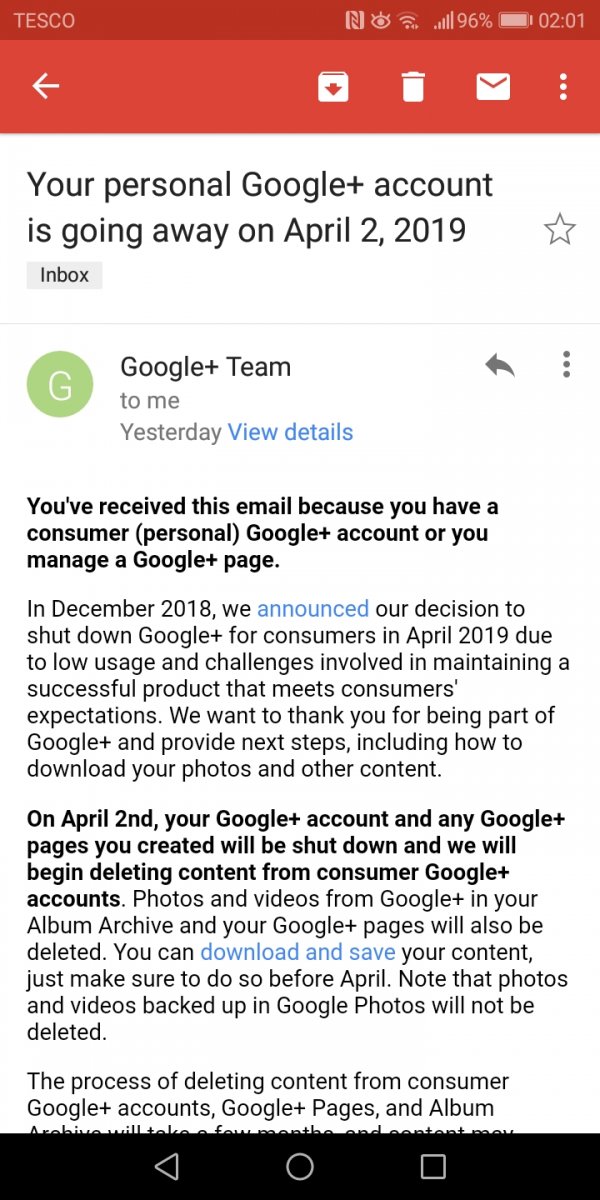Expand View details for this message
Viewport: 600px width, 1200px height.
[x=290, y=432]
